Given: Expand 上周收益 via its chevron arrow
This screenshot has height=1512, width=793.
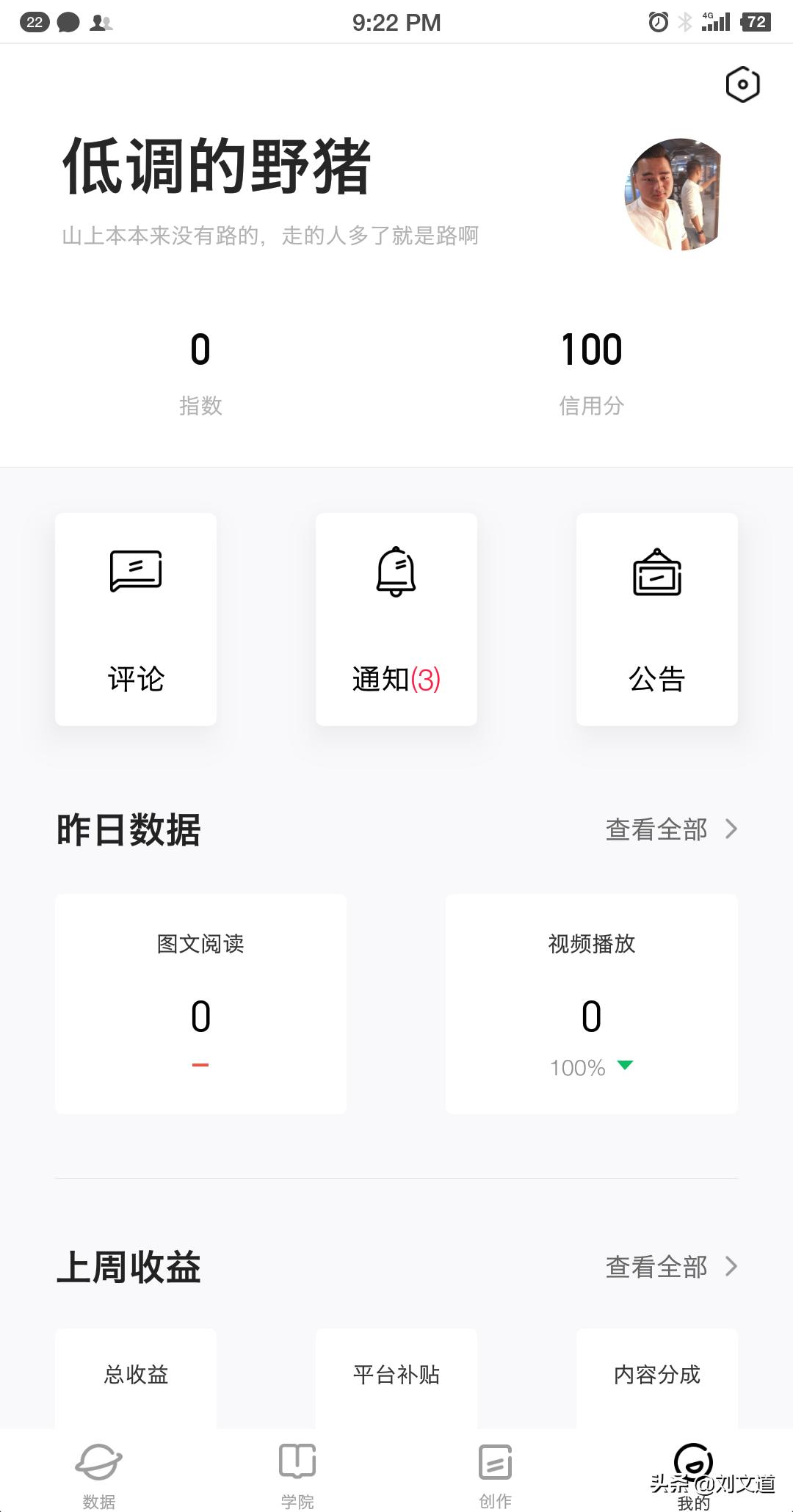Looking at the screenshot, I should [731, 1266].
